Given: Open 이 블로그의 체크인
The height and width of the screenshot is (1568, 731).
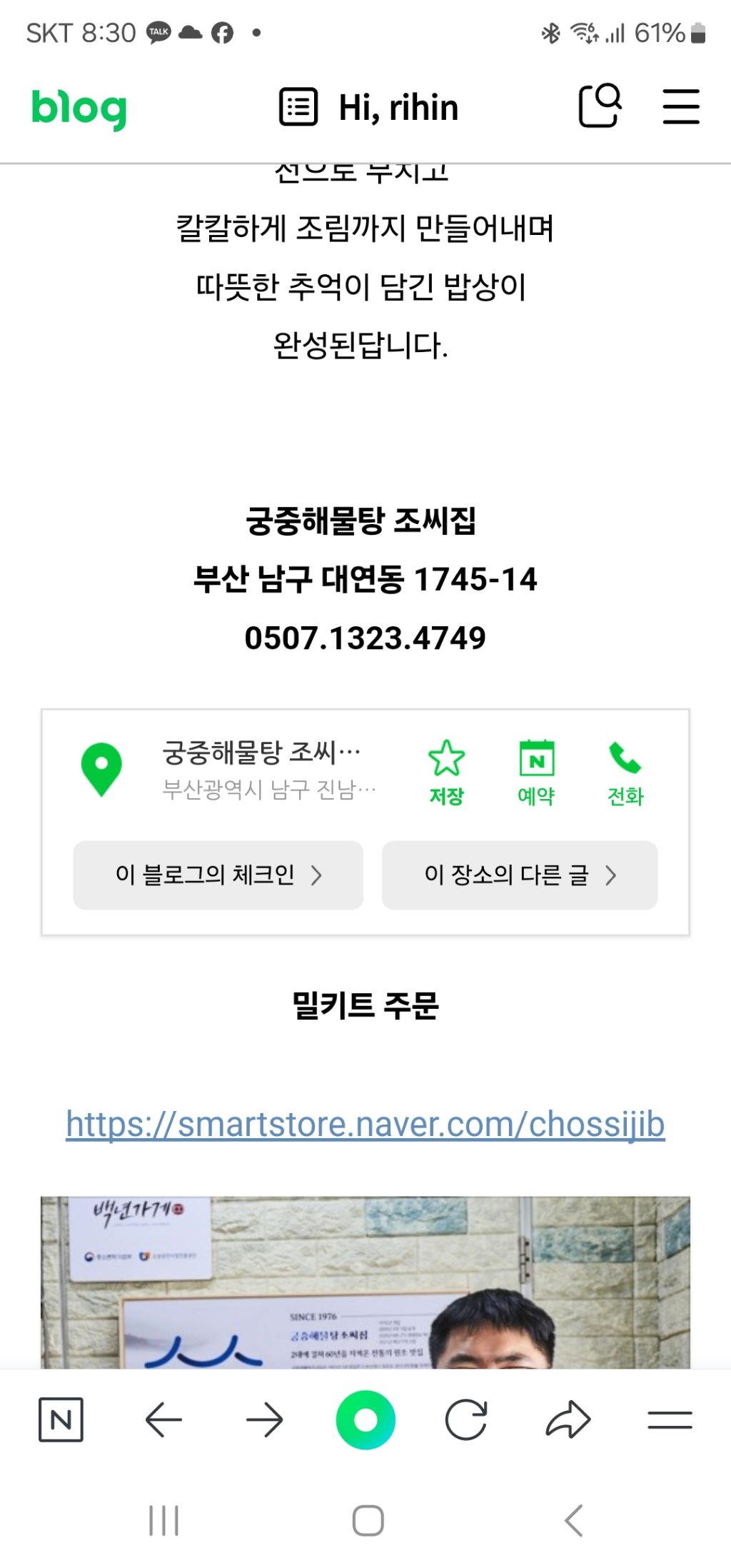Looking at the screenshot, I should click(x=218, y=875).
